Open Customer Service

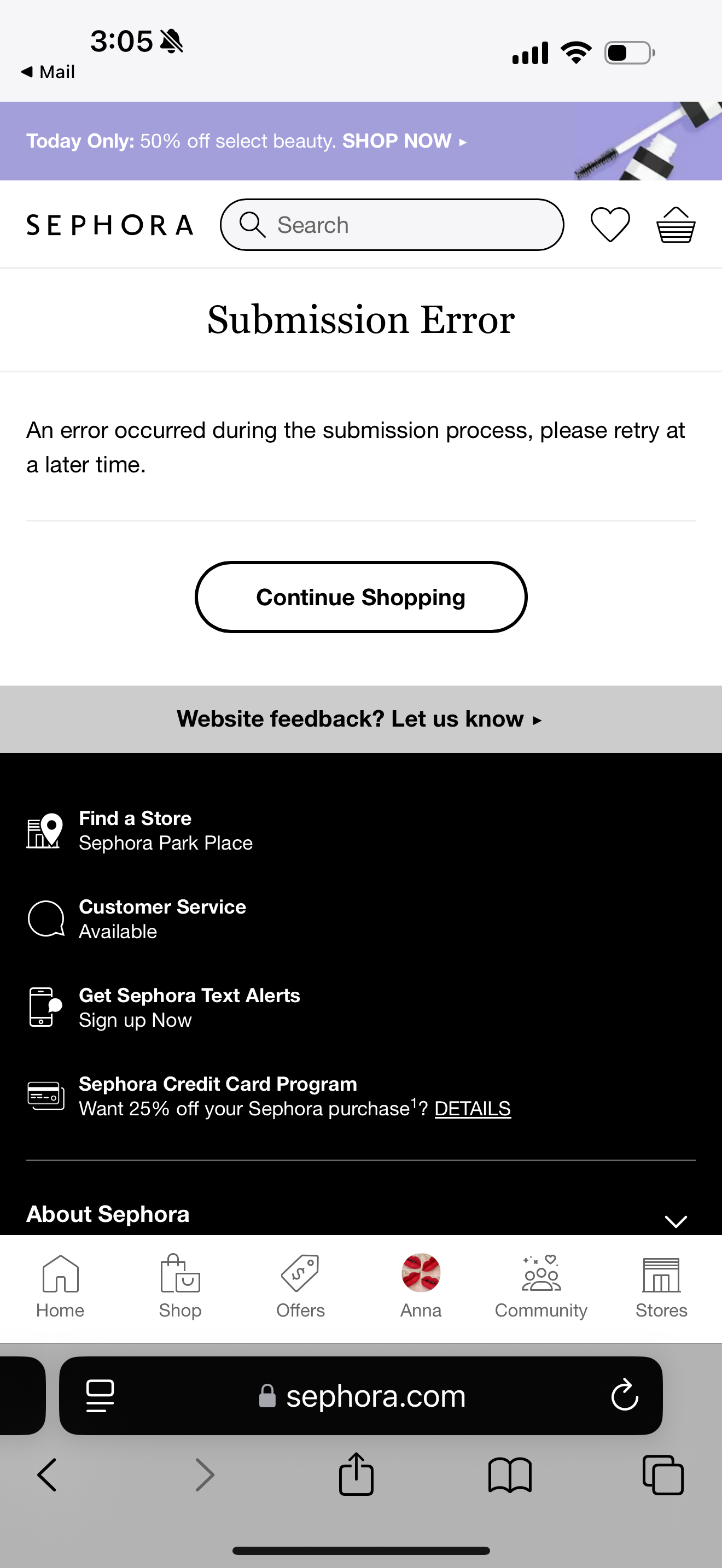click(136, 919)
